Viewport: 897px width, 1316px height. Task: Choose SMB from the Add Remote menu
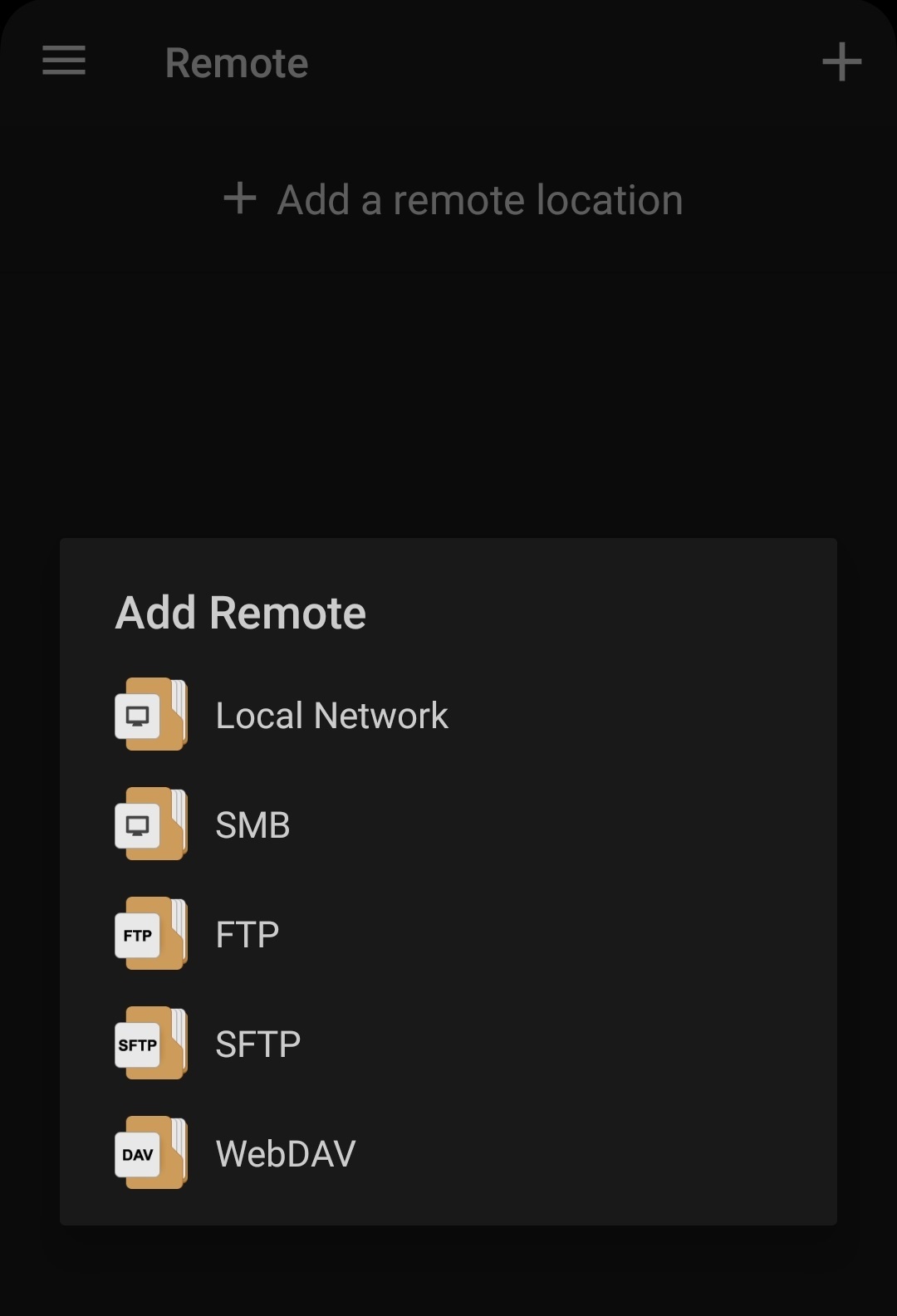coord(252,824)
